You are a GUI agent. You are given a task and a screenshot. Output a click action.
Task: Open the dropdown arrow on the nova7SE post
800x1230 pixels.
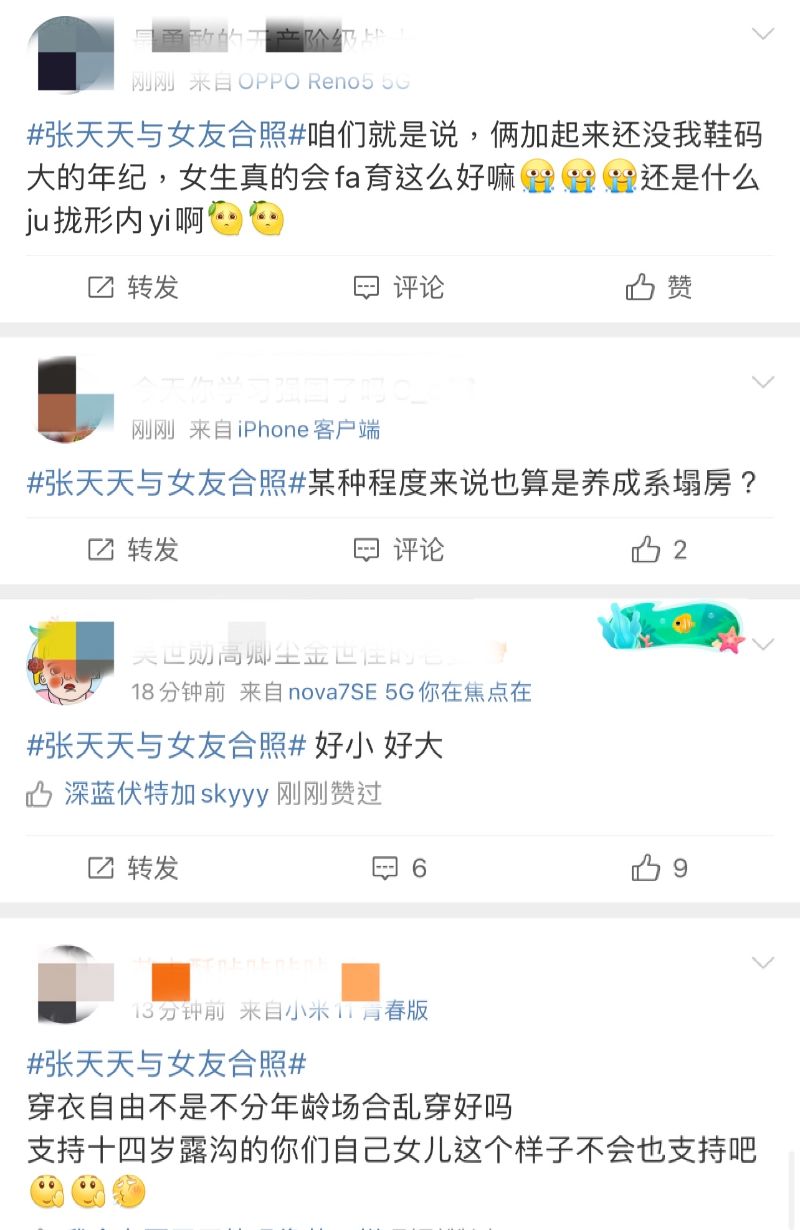(763, 645)
